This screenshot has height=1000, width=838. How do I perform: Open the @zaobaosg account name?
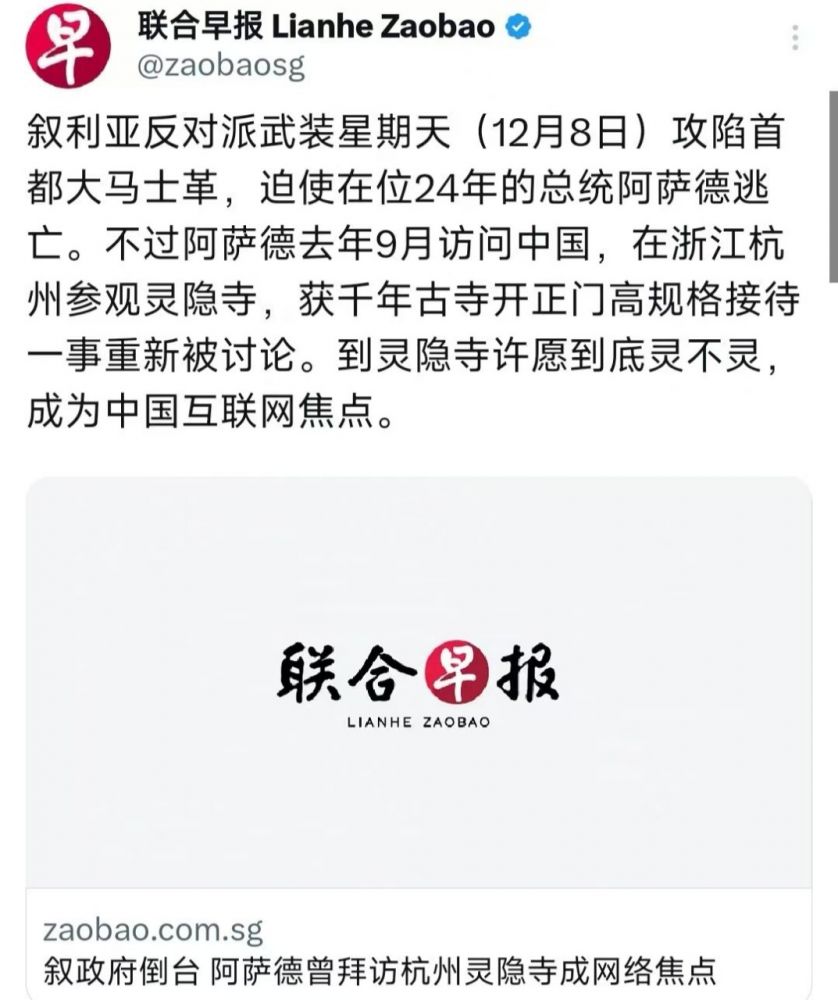tap(221, 67)
